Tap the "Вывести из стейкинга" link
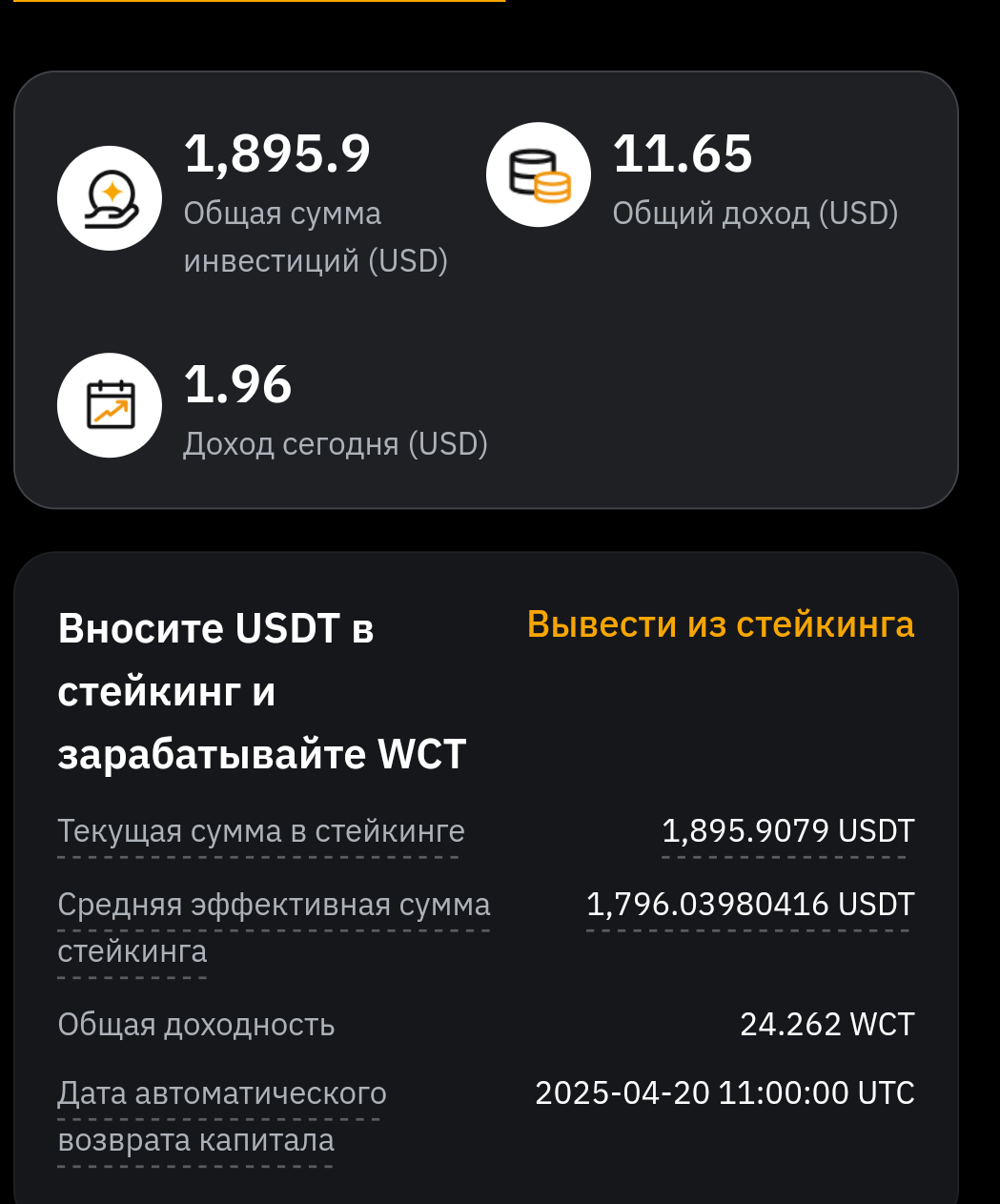Image resolution: width=1000 pixels, height=1204 pixels. [720, 624]
